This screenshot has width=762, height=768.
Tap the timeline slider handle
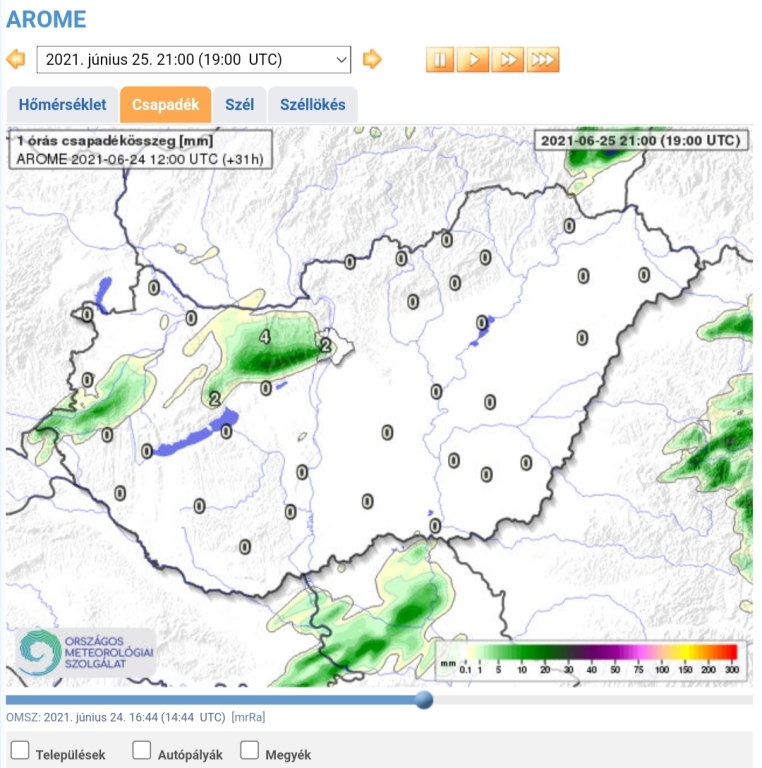(424, 699)
